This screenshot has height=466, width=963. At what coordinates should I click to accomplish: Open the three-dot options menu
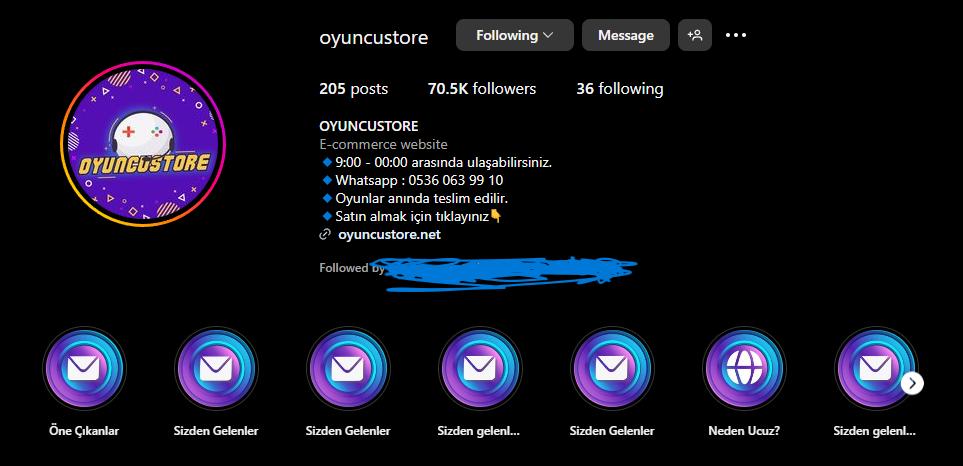[736, 35]
